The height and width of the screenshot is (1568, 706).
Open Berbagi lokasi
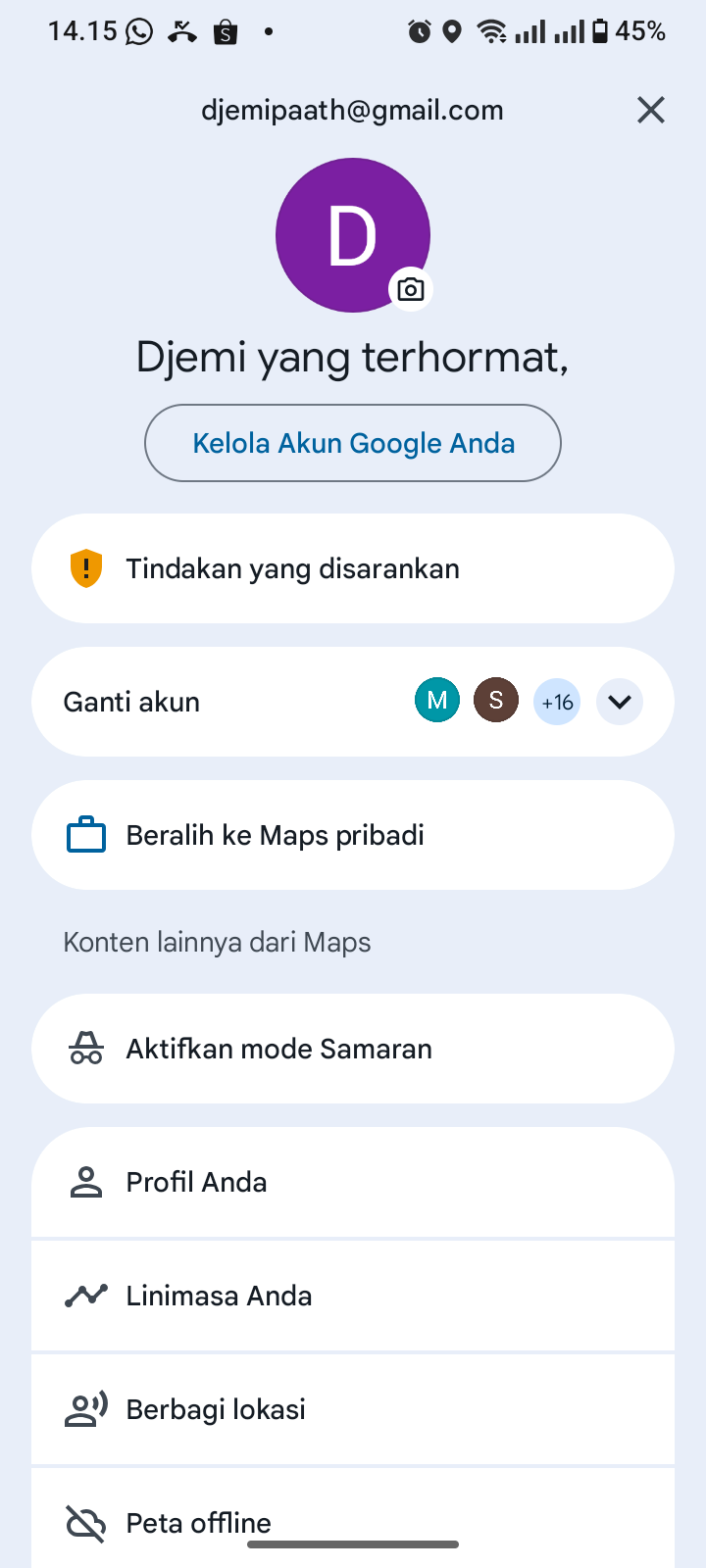pos(353,1409)
